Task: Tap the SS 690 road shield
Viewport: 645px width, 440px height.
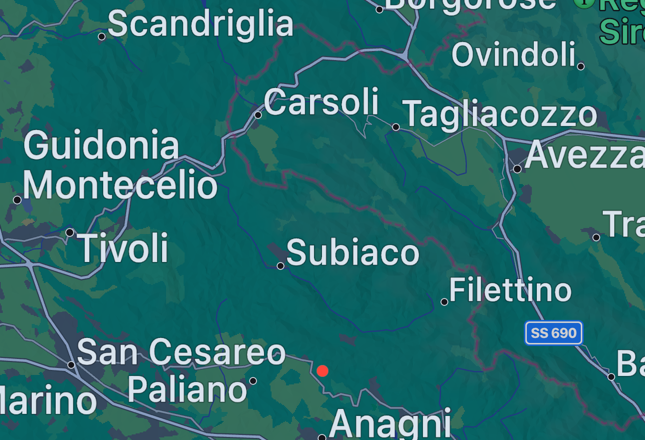Action: pos(553,333)
